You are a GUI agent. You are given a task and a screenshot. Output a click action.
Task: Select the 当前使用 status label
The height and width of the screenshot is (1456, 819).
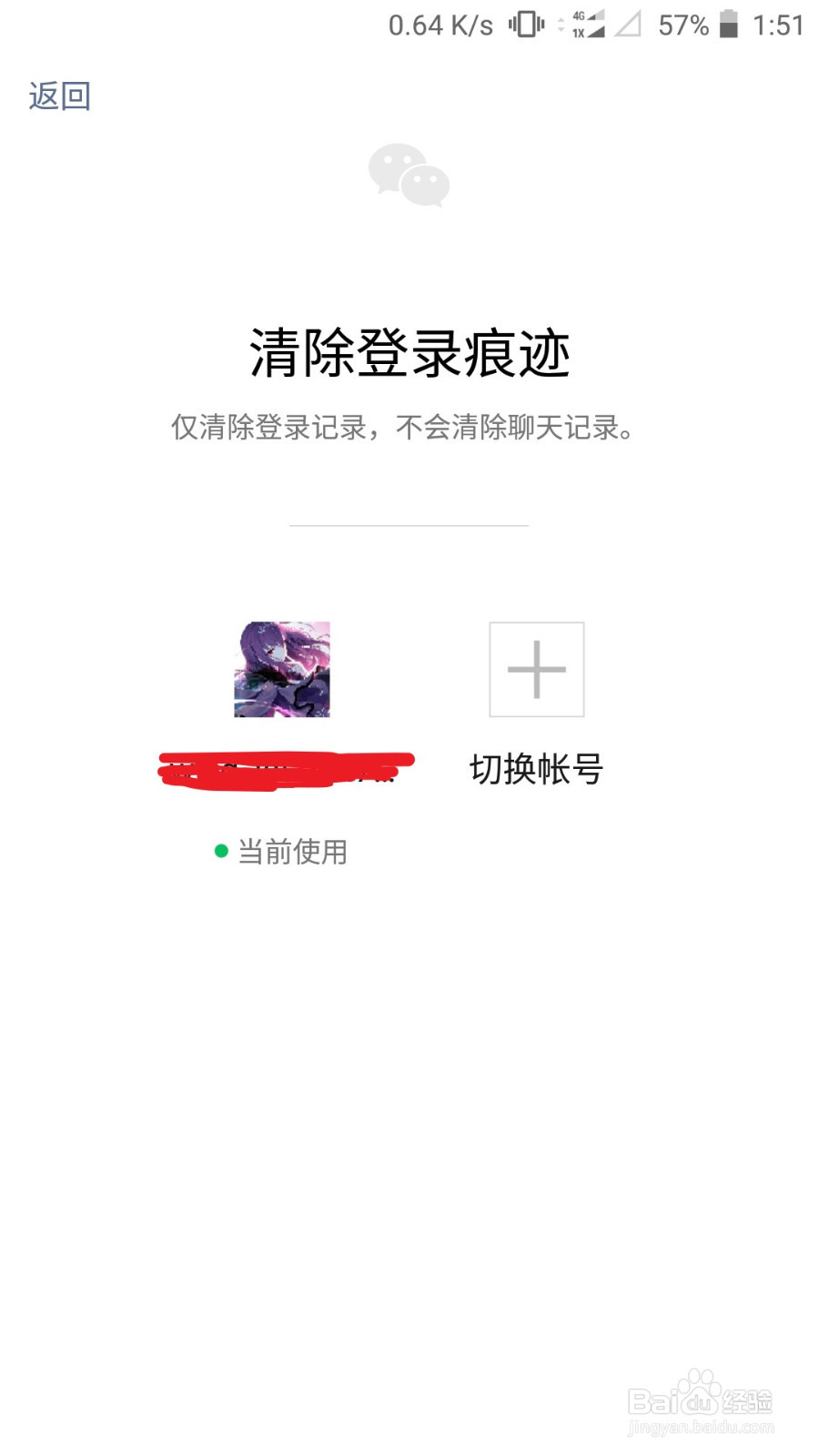pyautogui.click(x=293, y=852)
